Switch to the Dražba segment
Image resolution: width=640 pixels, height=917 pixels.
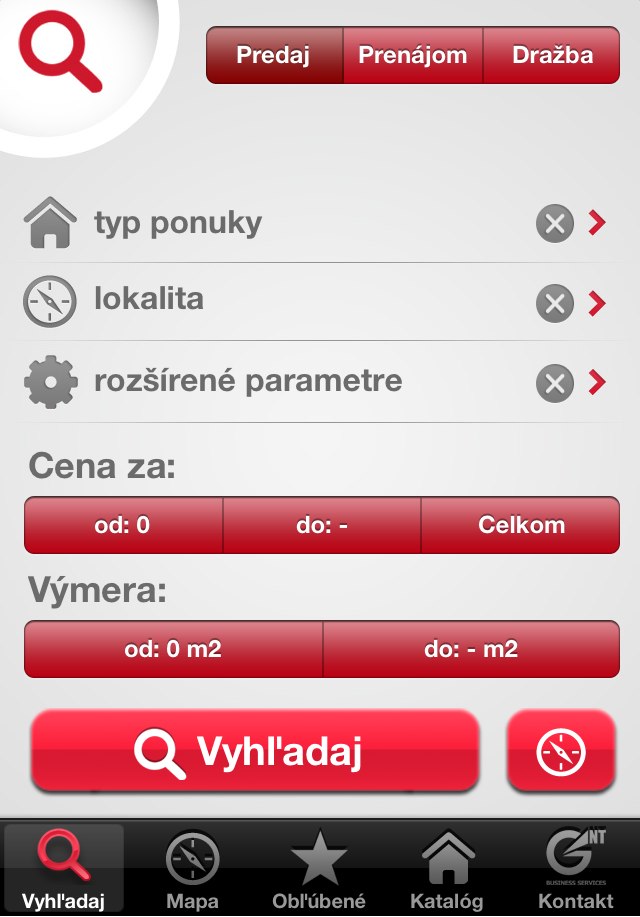click(552, 55)
